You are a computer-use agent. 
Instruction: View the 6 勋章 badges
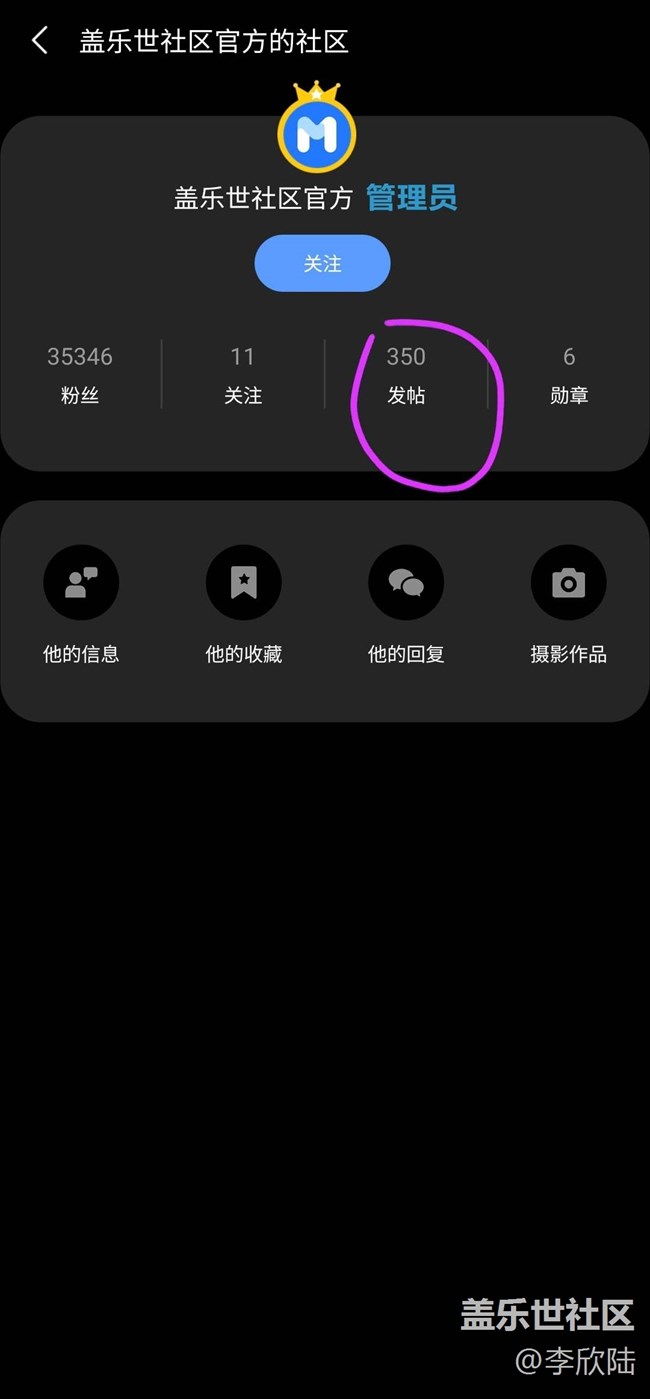(569, 375)
